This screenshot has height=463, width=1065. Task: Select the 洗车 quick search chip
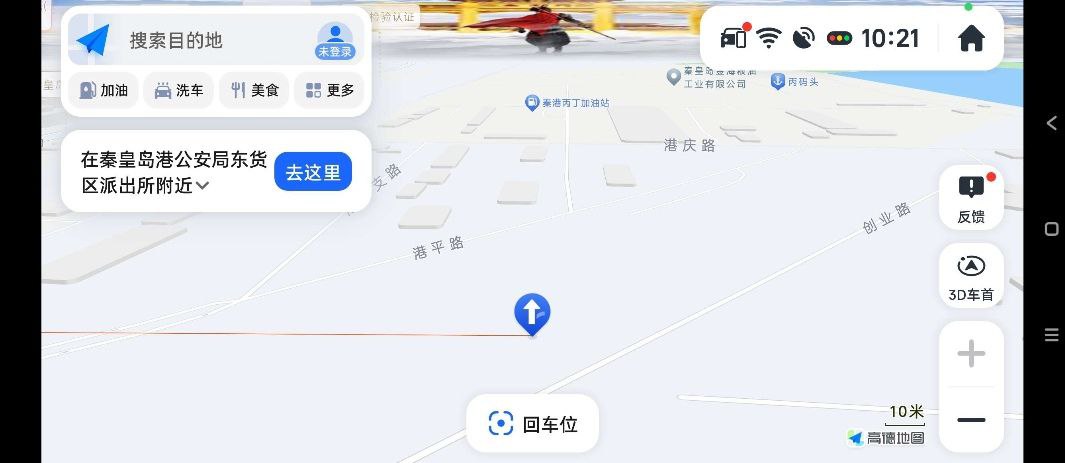[179, 90]
